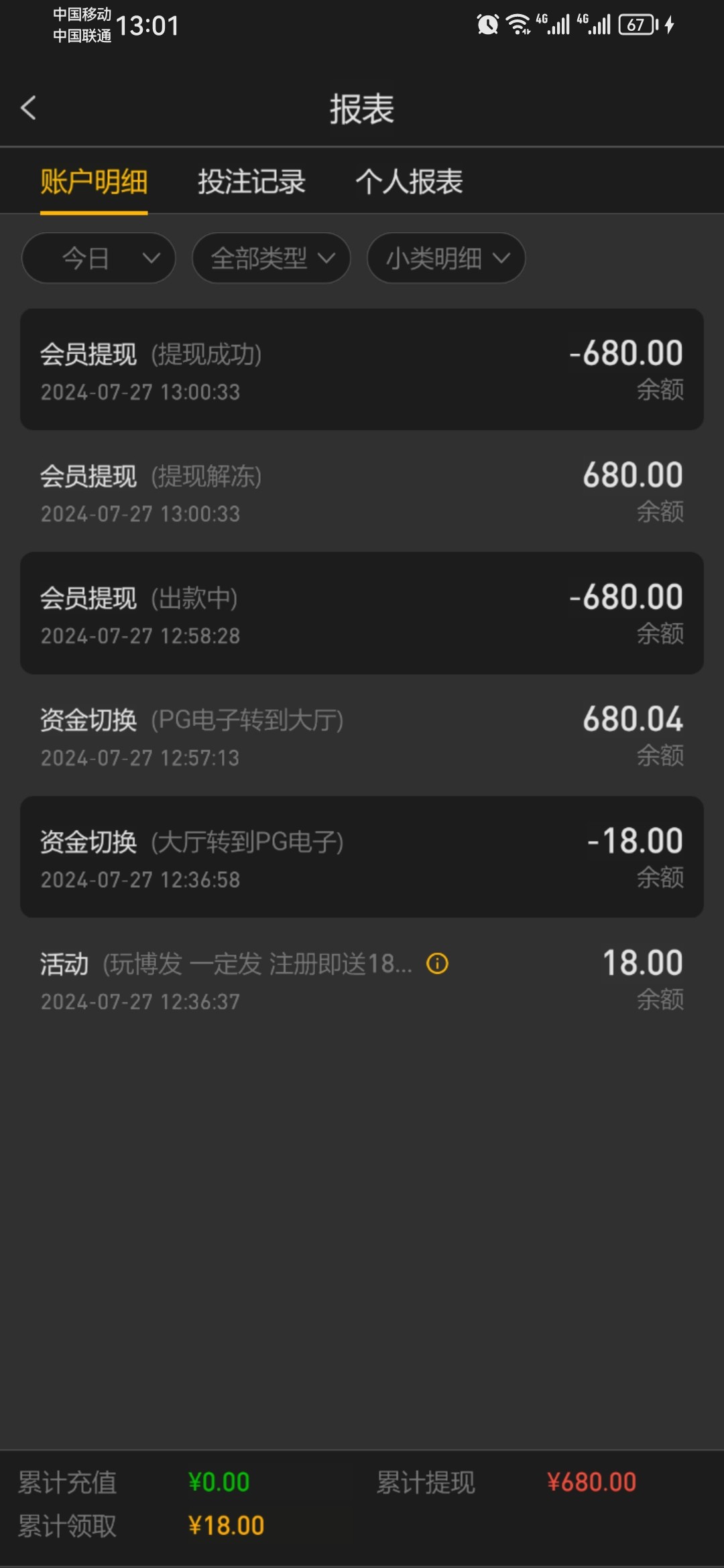Image resolution: width=724 pixels, height=1568 pixels.
Task: Expand the 全部类型 type filter
Action: [x=271, y=258]
